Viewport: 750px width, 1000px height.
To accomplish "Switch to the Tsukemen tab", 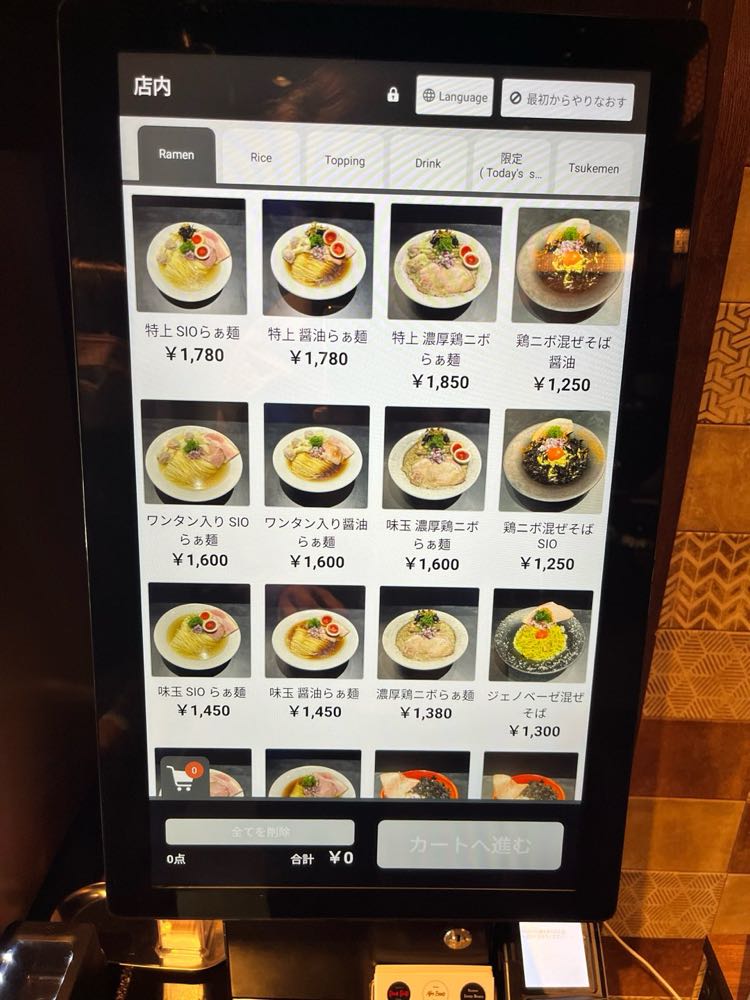I will click(594, 169).
